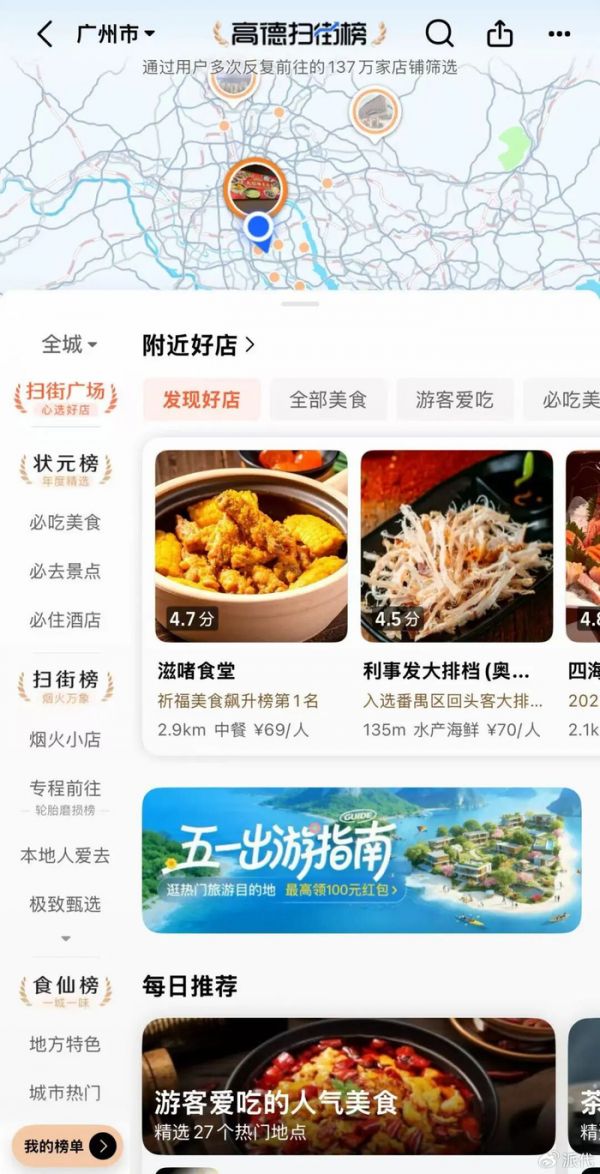Go back using the top-left arrow
The height and width of the screenshot is (1174, 600).
[x=44, y=34]
